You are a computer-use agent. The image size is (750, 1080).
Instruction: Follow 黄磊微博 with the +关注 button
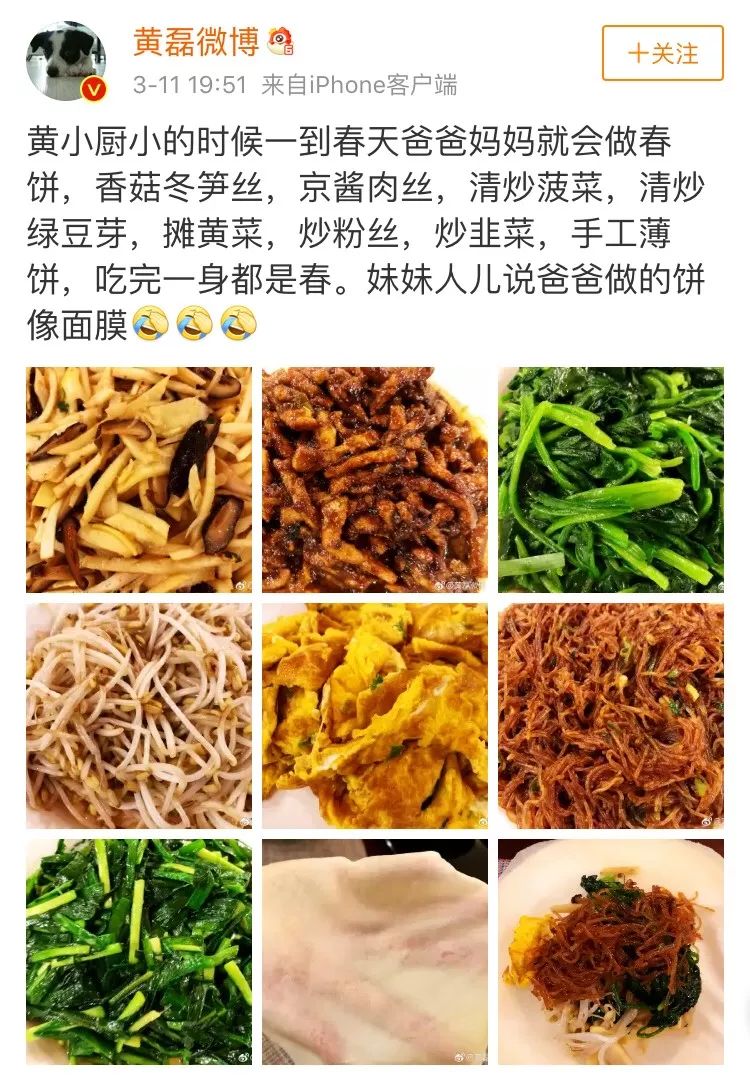tap(662, 53)
